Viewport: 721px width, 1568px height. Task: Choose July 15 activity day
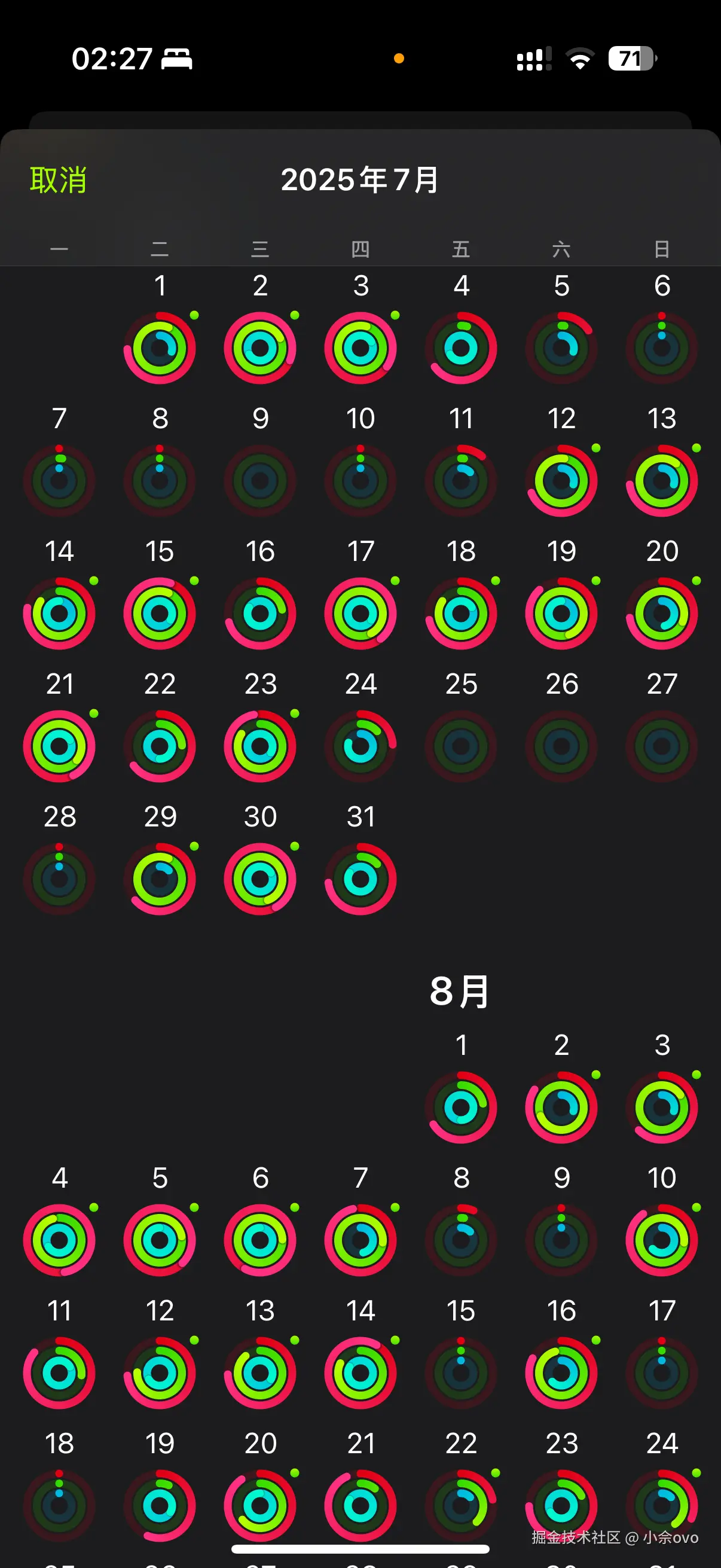(160, 613)
